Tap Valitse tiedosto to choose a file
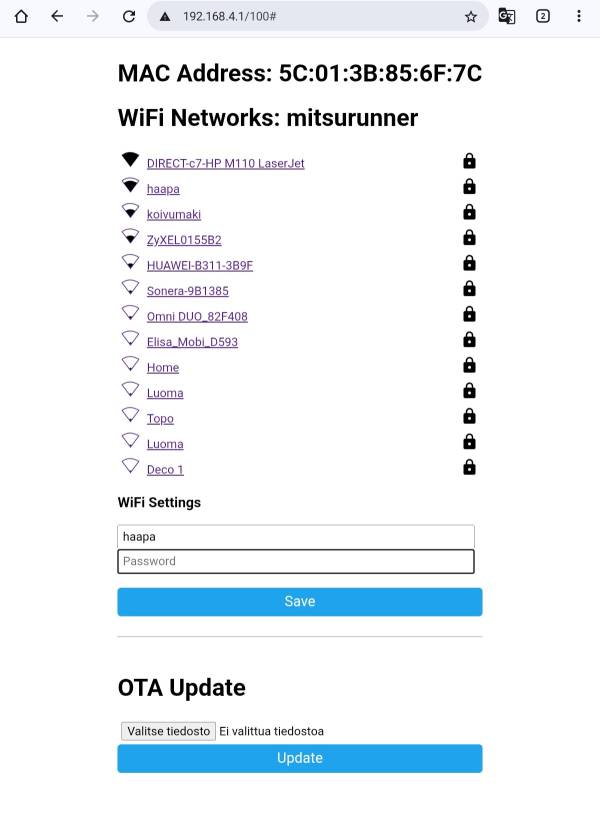The height and width of the screenshot is (814, 600). [168, 731]
